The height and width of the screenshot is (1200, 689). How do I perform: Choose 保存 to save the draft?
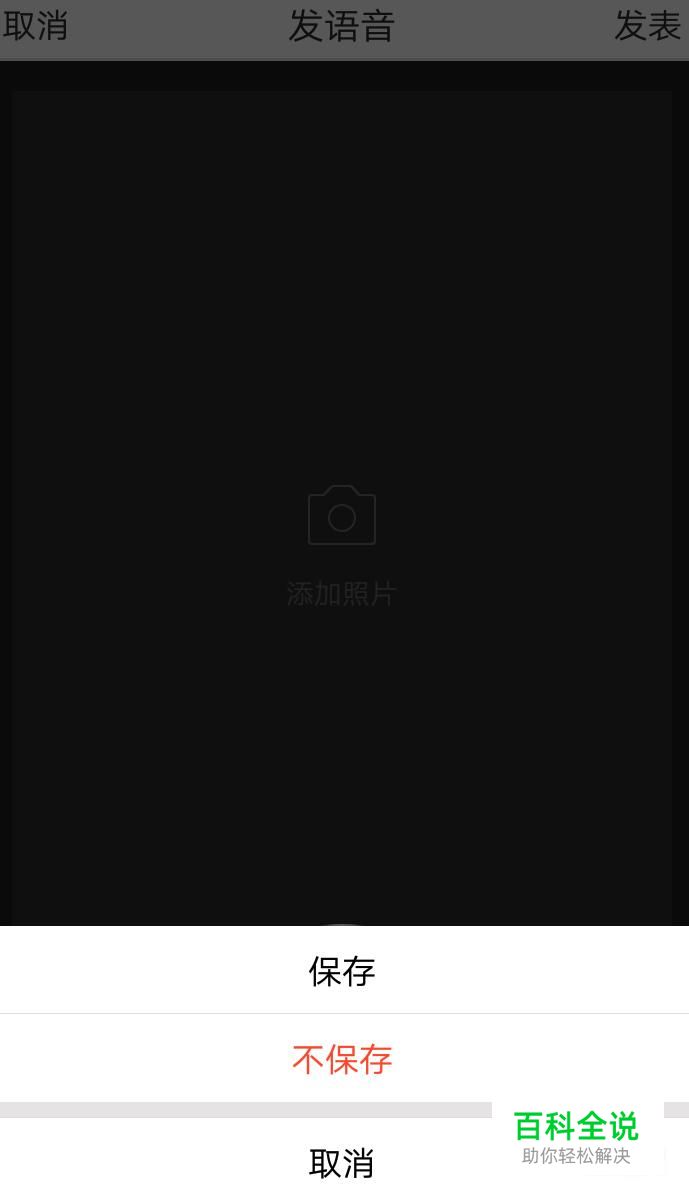(342, 971)
